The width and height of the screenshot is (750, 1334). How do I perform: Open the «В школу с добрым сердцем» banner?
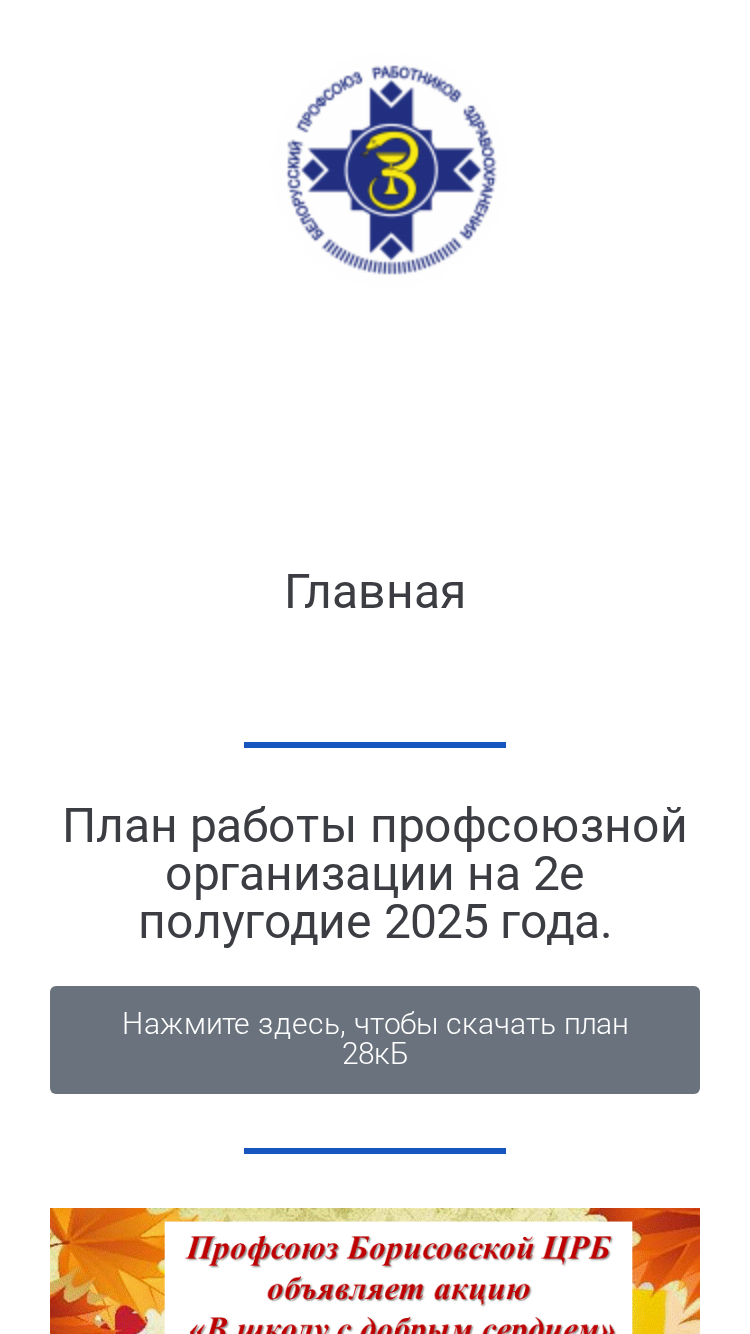[x=375, y=1271]
